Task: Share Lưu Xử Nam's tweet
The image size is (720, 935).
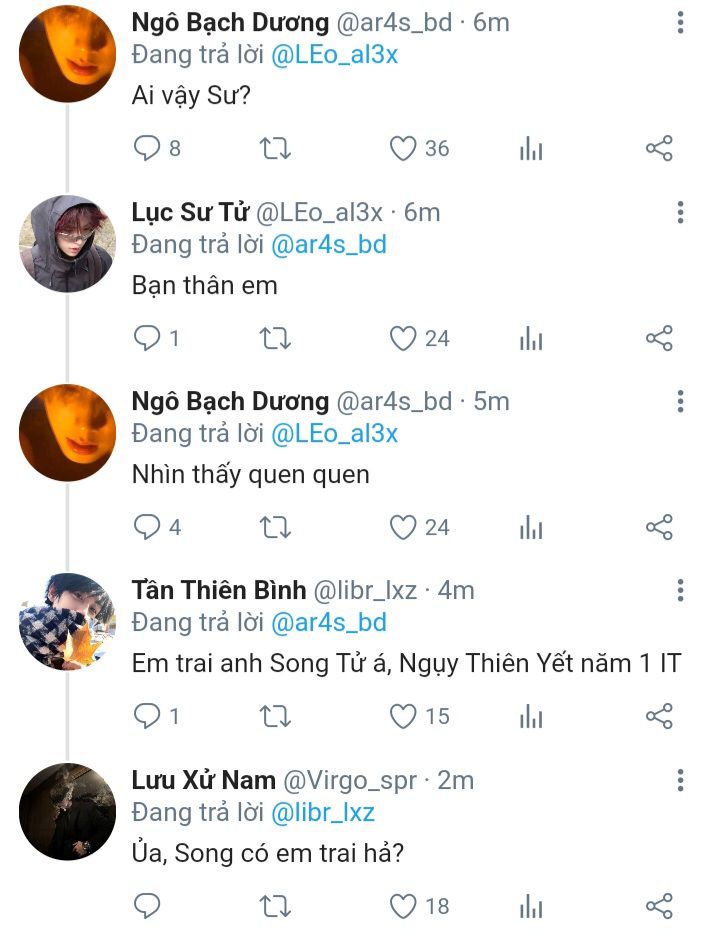Action: pos(659,907)
